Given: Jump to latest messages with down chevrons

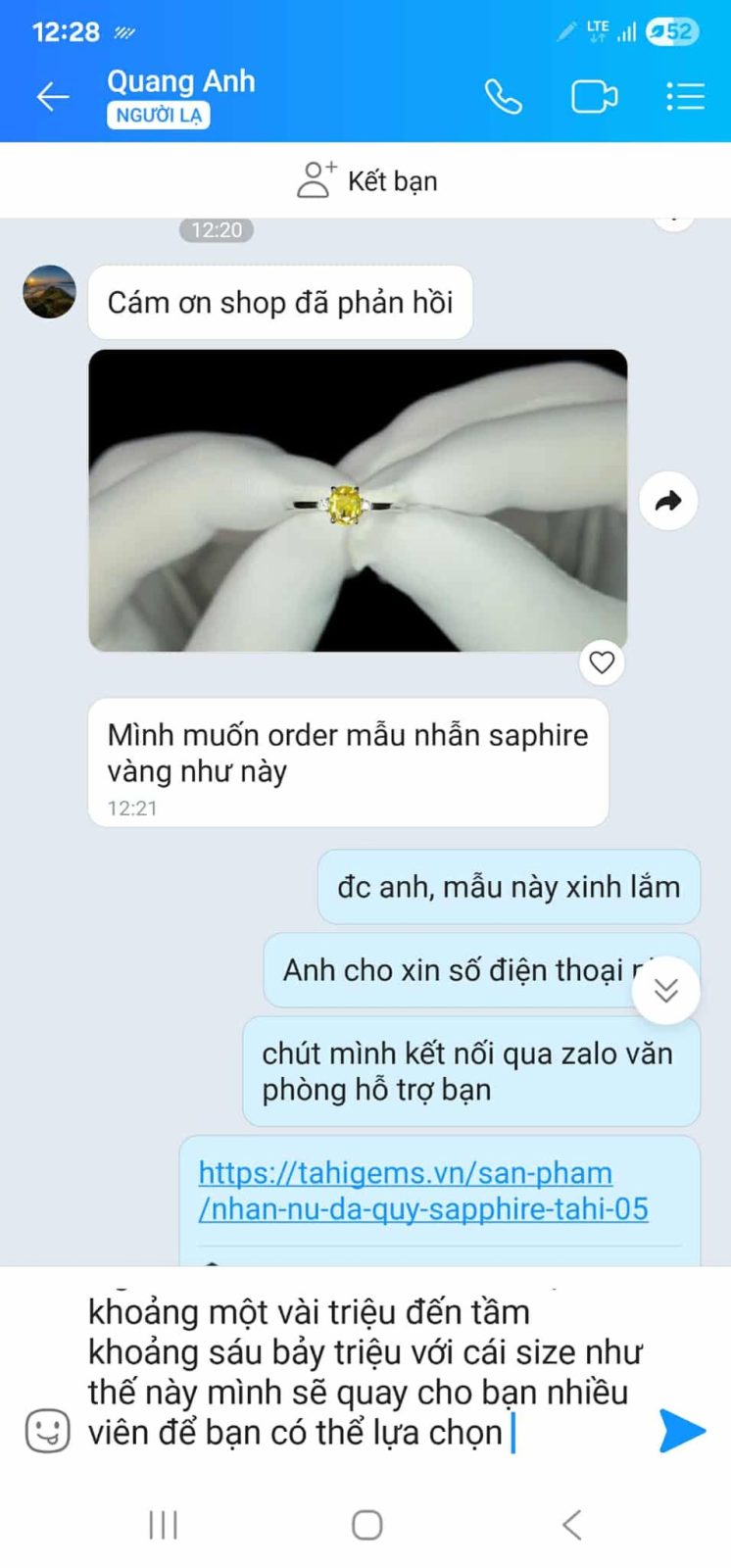Looking at the screenshot, I should (x=666, y=990).
